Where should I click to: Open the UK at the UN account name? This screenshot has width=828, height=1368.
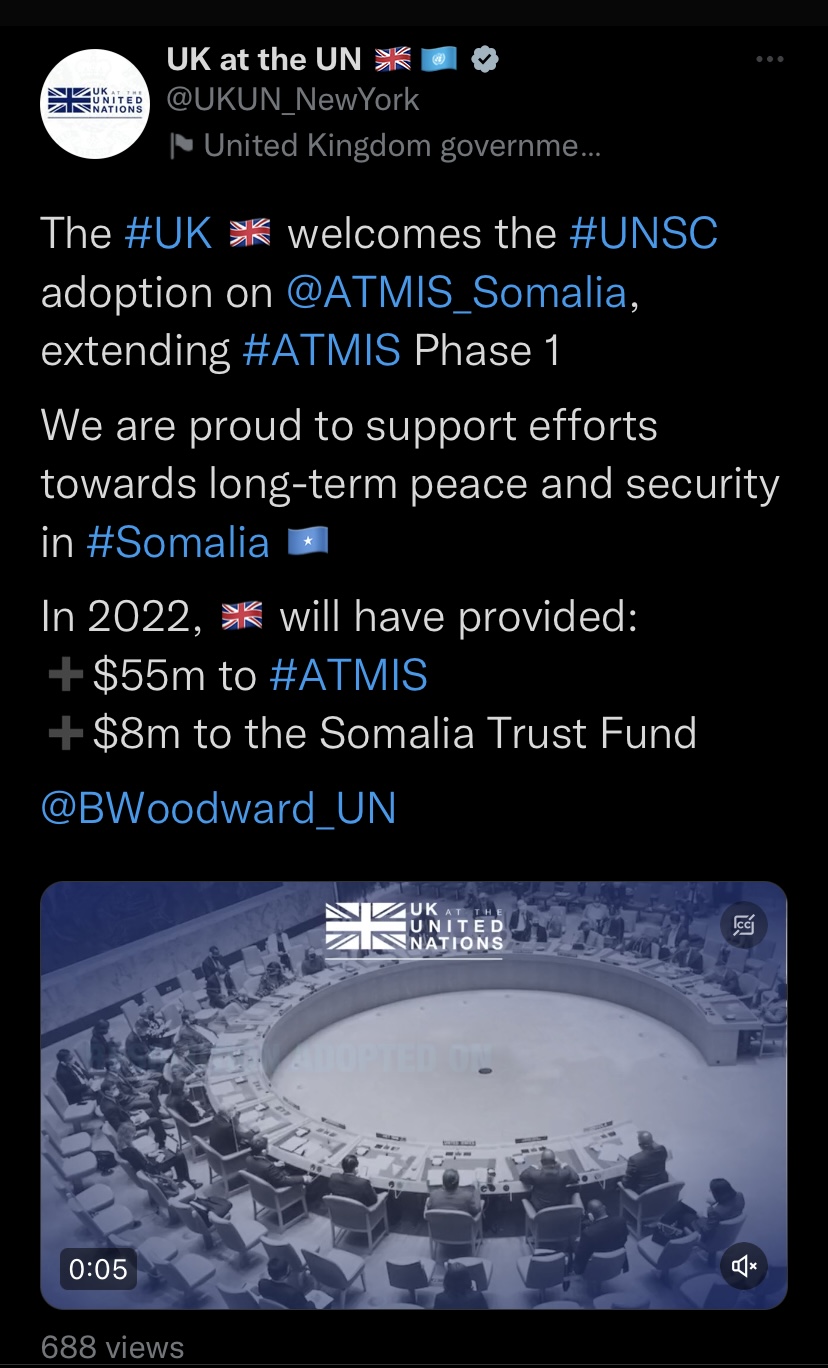pyautogui.click(x=264, y=60)
